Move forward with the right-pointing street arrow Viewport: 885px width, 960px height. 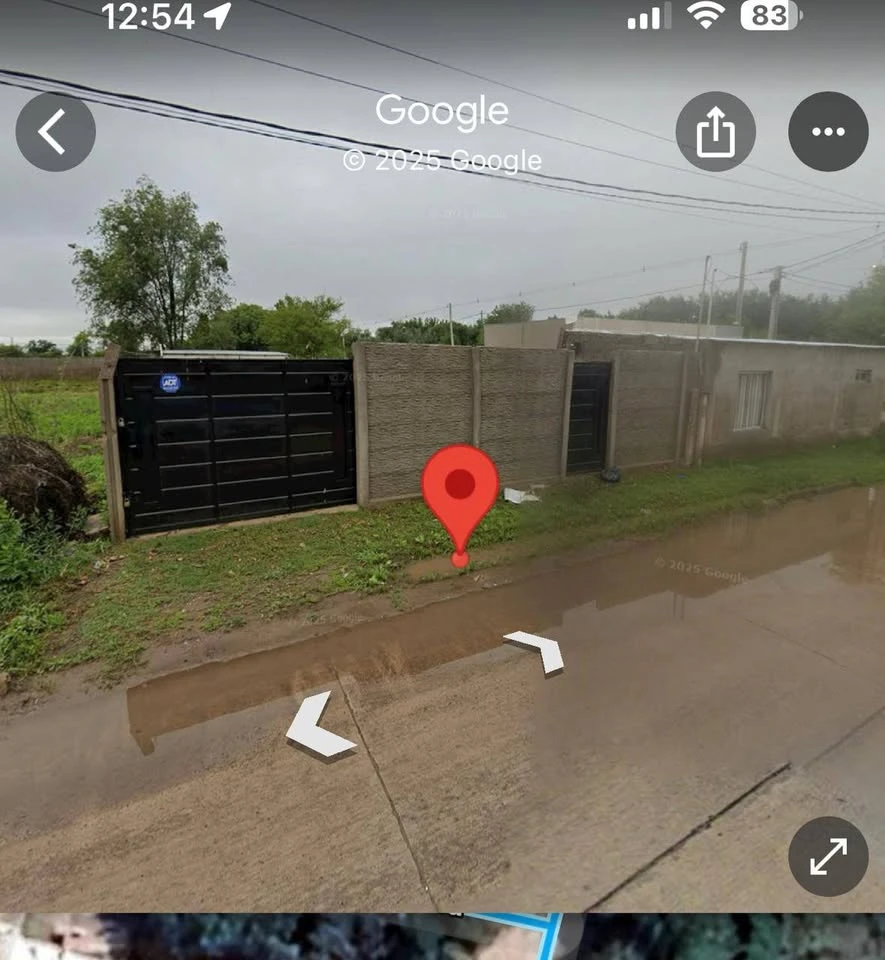537,651
